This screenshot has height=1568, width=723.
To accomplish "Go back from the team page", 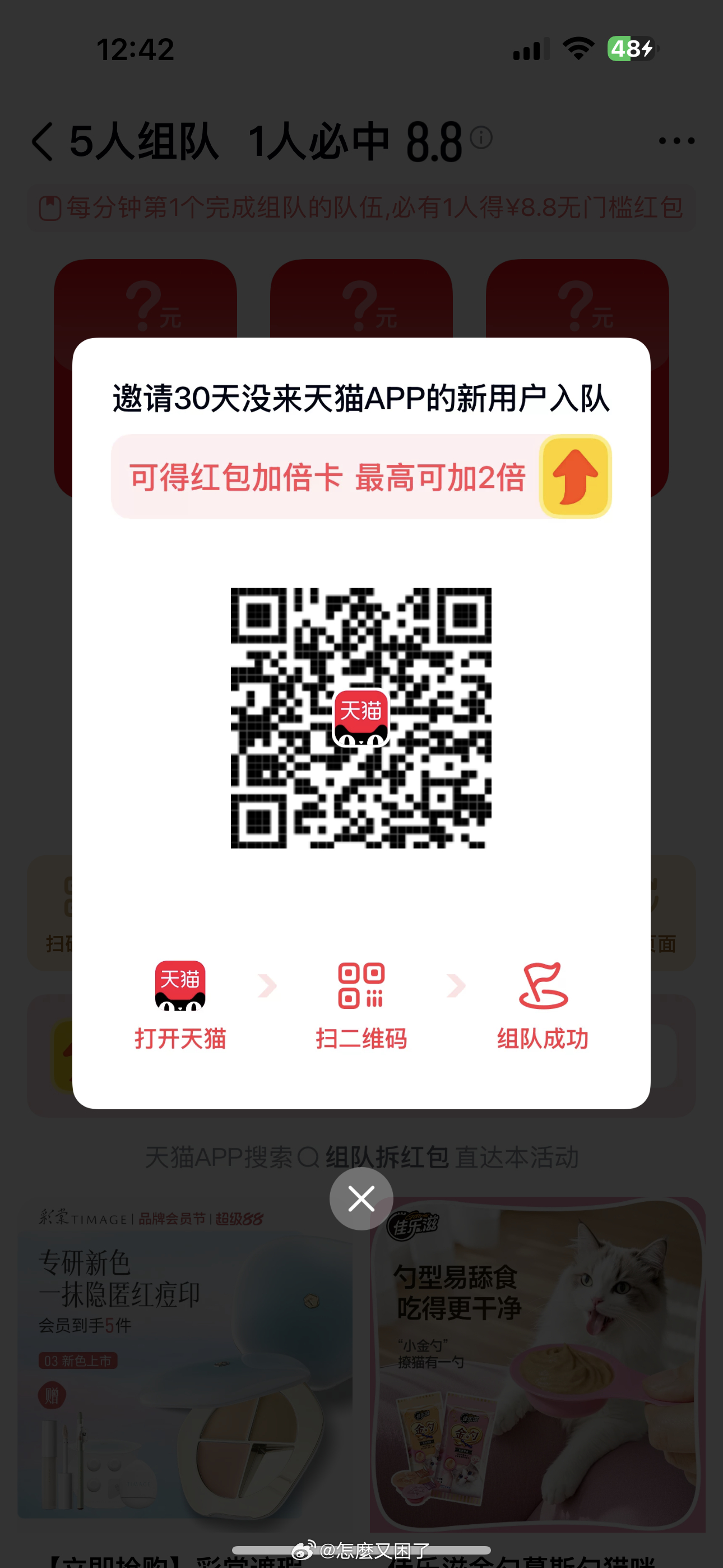I will point(43,141).
